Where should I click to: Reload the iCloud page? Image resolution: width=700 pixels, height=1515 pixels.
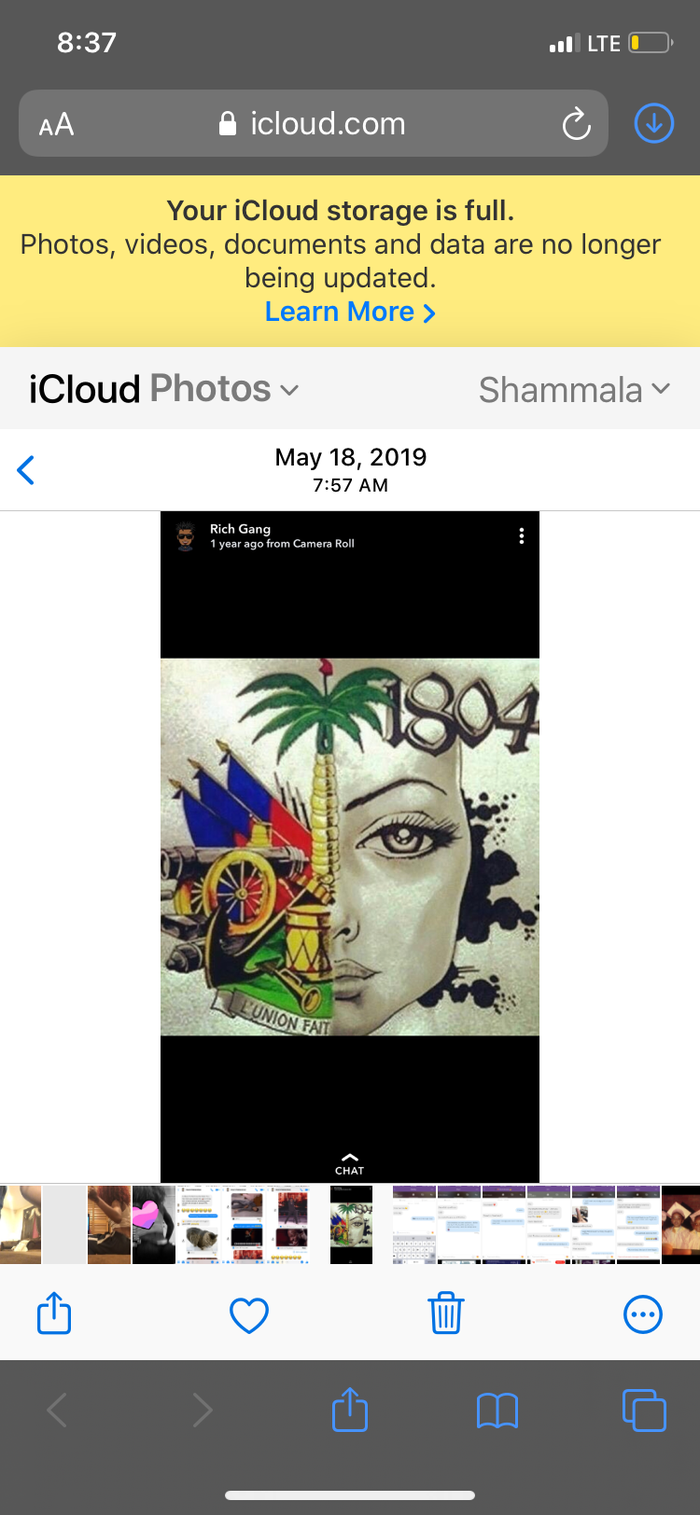[576, 125]
